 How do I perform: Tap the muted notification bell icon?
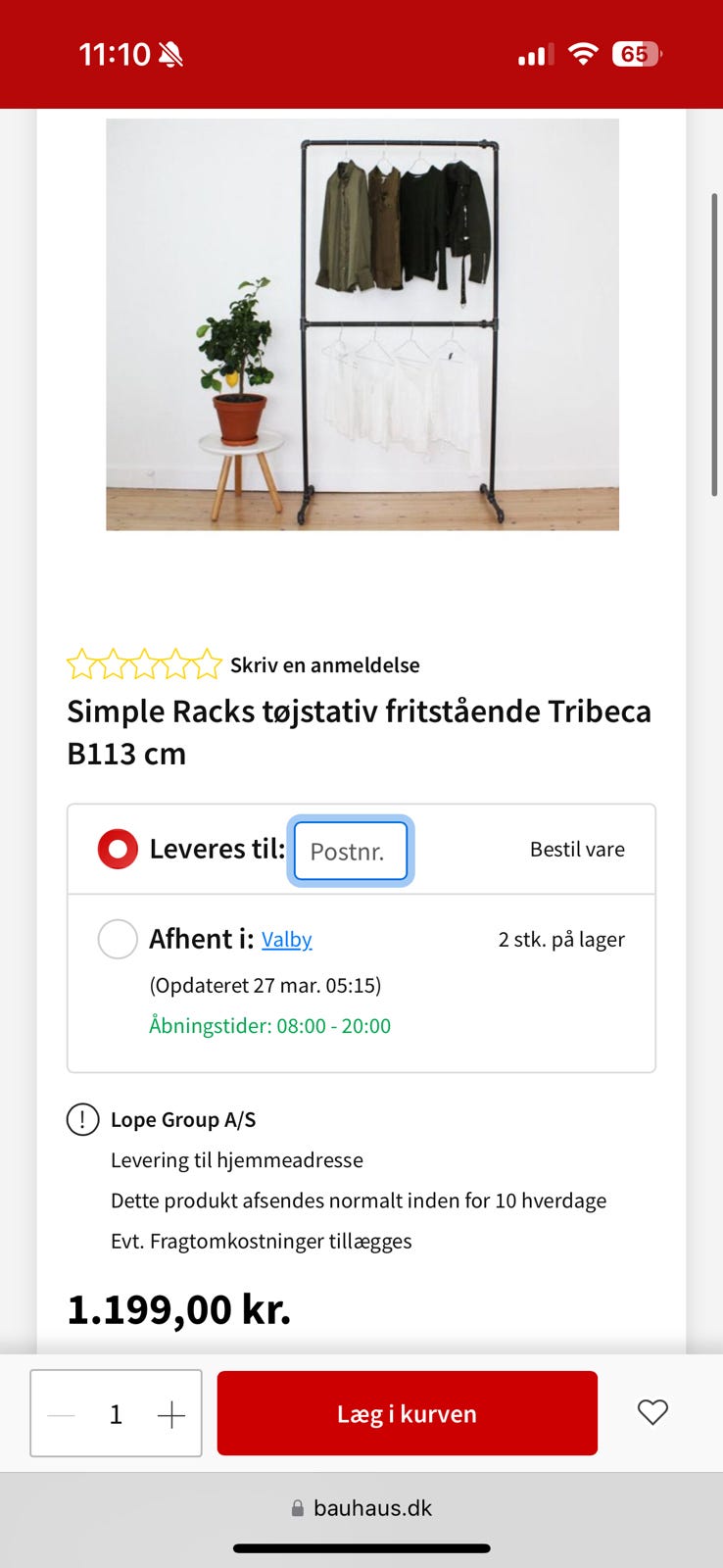click(x=170, y=54)
